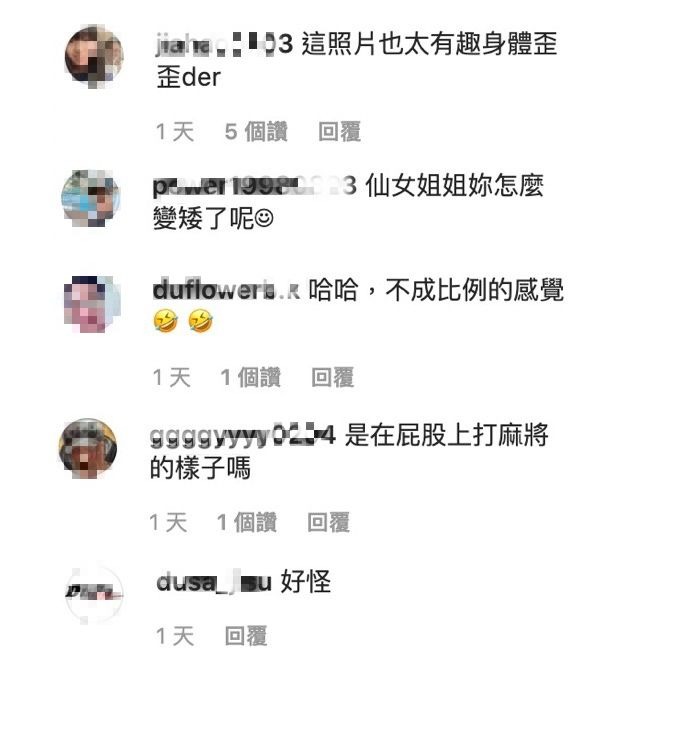
Task: Open the avatar of the 仙女姐姐 commenter
Action: (x=92, y=198)
